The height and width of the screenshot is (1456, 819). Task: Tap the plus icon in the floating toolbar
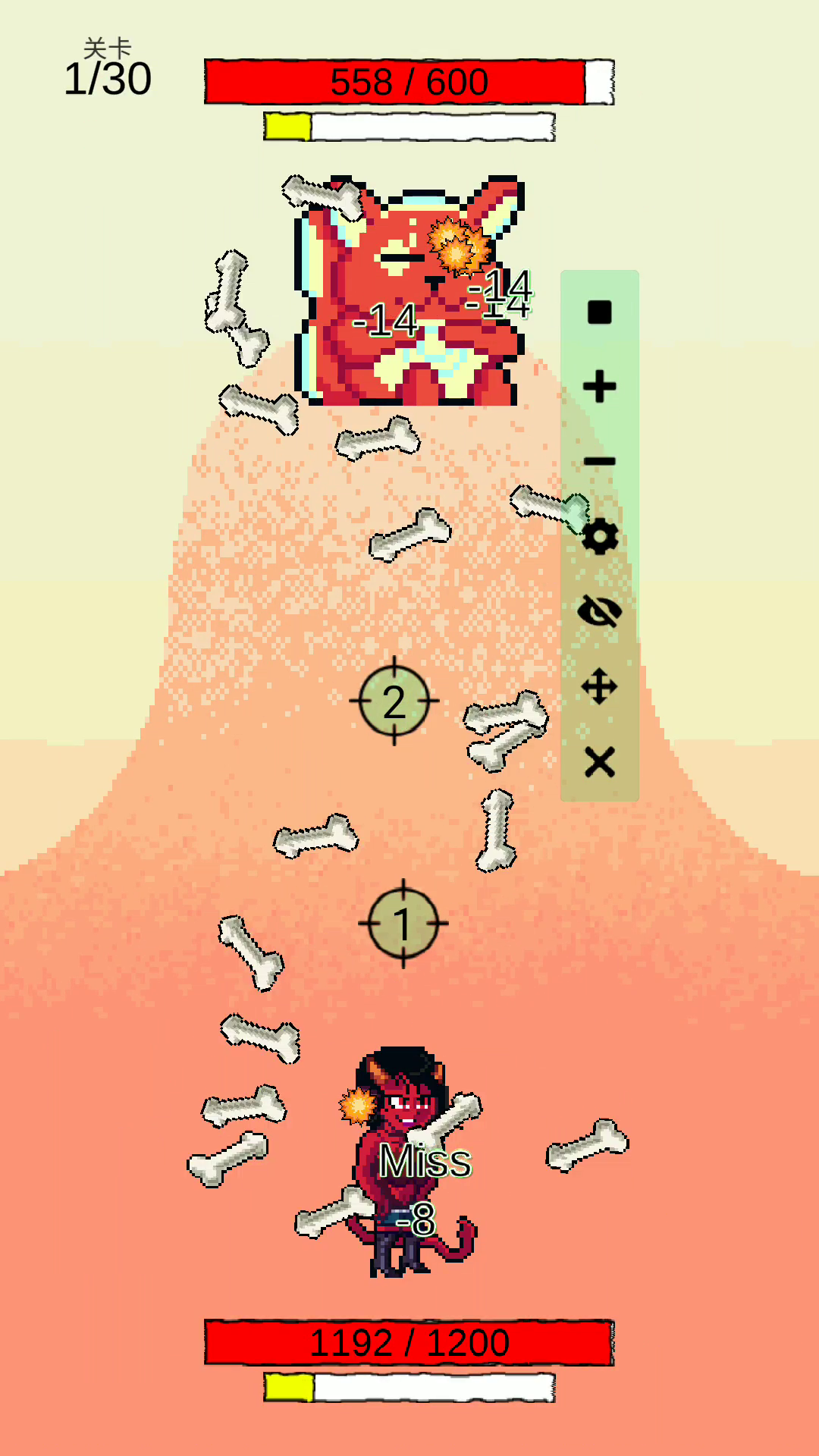599,386
